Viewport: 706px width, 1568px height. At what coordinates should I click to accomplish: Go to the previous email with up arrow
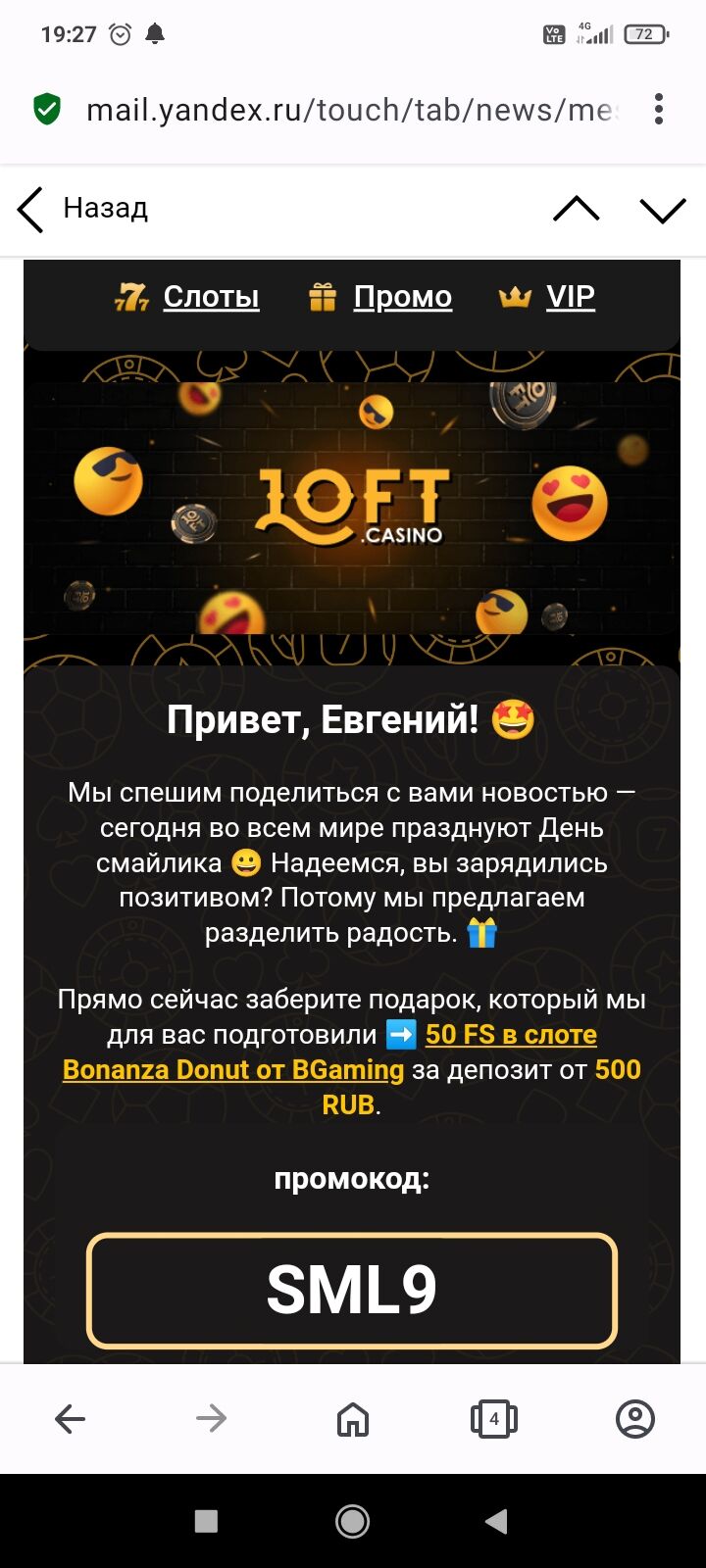[x=576, y=209]
